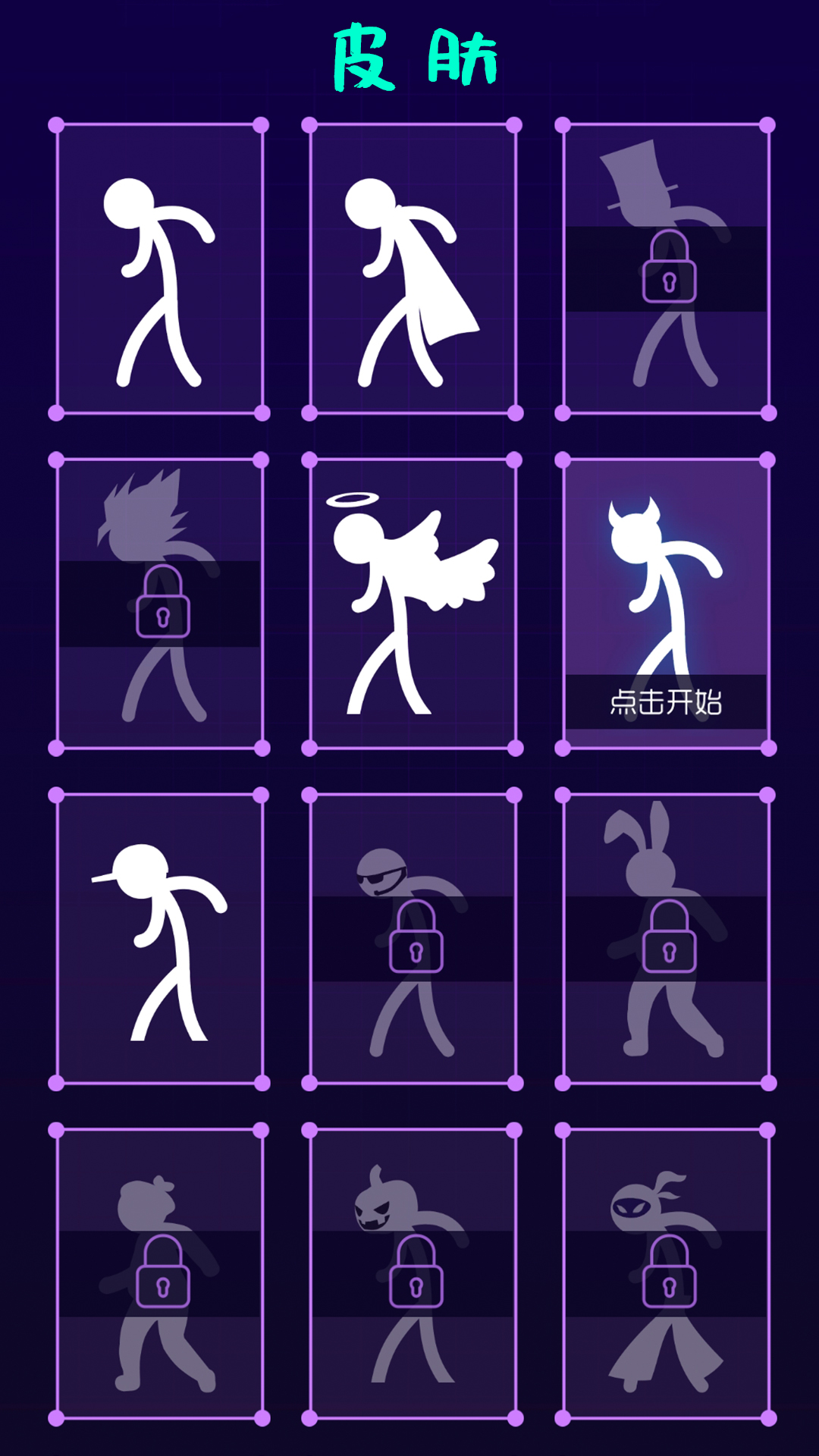
Task: Pick the angel skin with halo
Action: [x=413, y=604]
